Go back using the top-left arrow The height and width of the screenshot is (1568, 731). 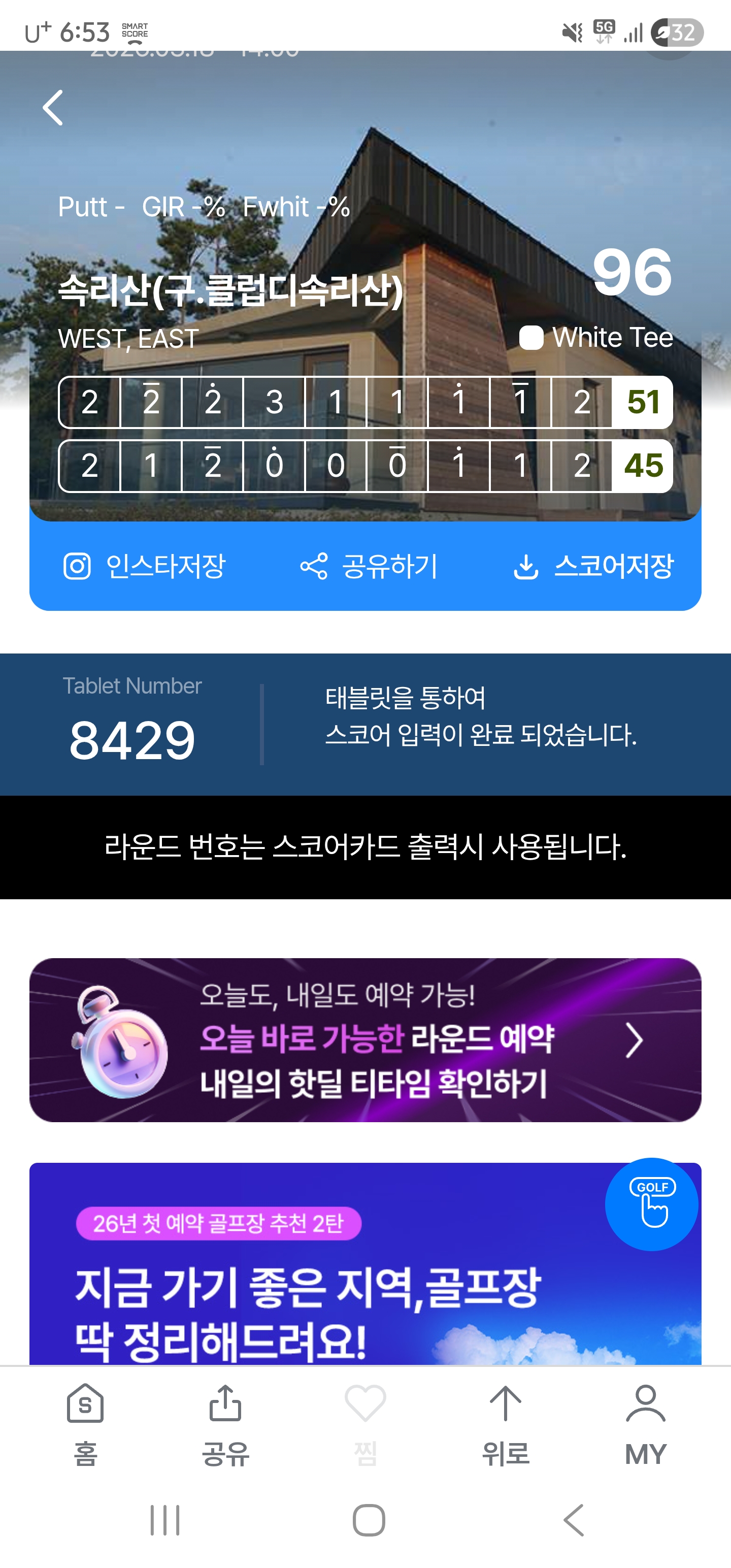54,108
